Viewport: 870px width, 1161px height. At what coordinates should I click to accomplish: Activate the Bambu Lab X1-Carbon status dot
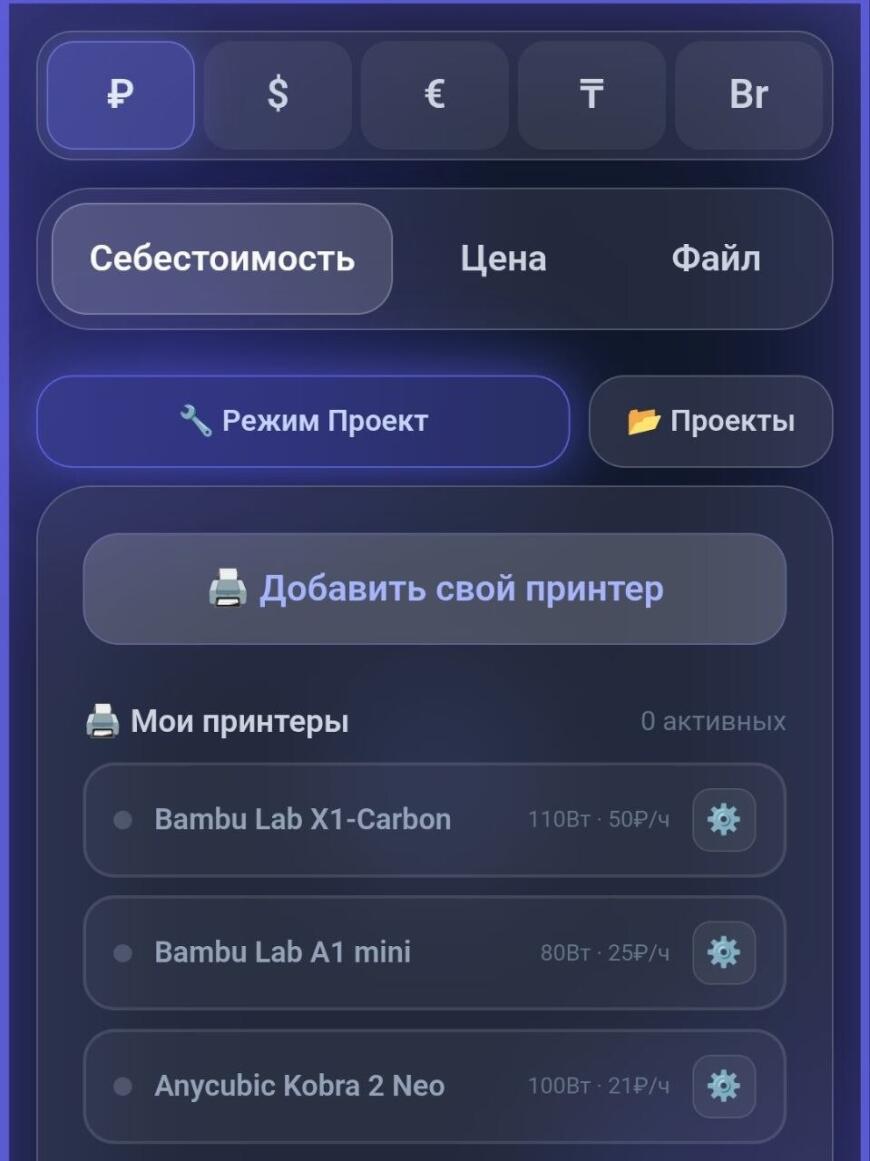click(122, 820)
